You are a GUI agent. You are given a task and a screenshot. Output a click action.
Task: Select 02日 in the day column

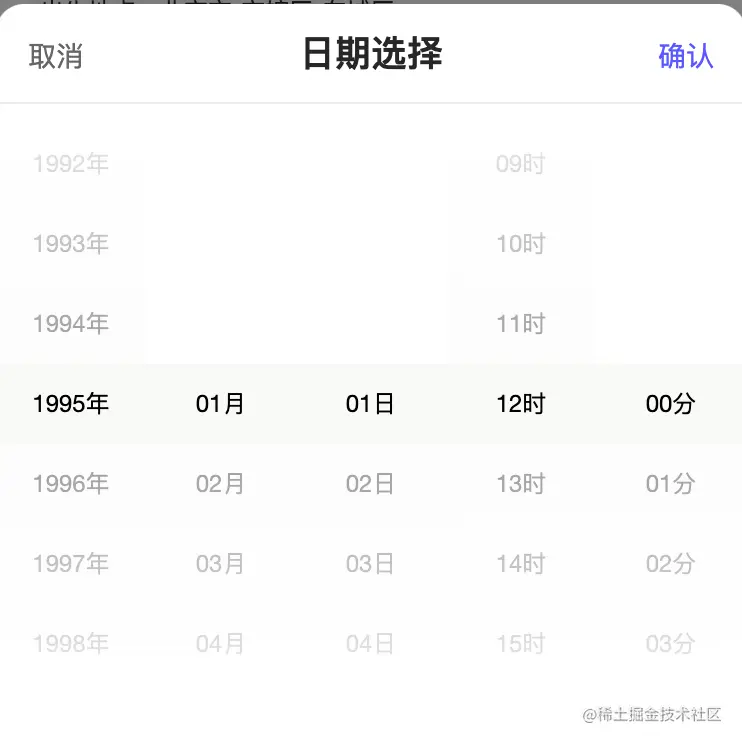[x=370, y=483]
